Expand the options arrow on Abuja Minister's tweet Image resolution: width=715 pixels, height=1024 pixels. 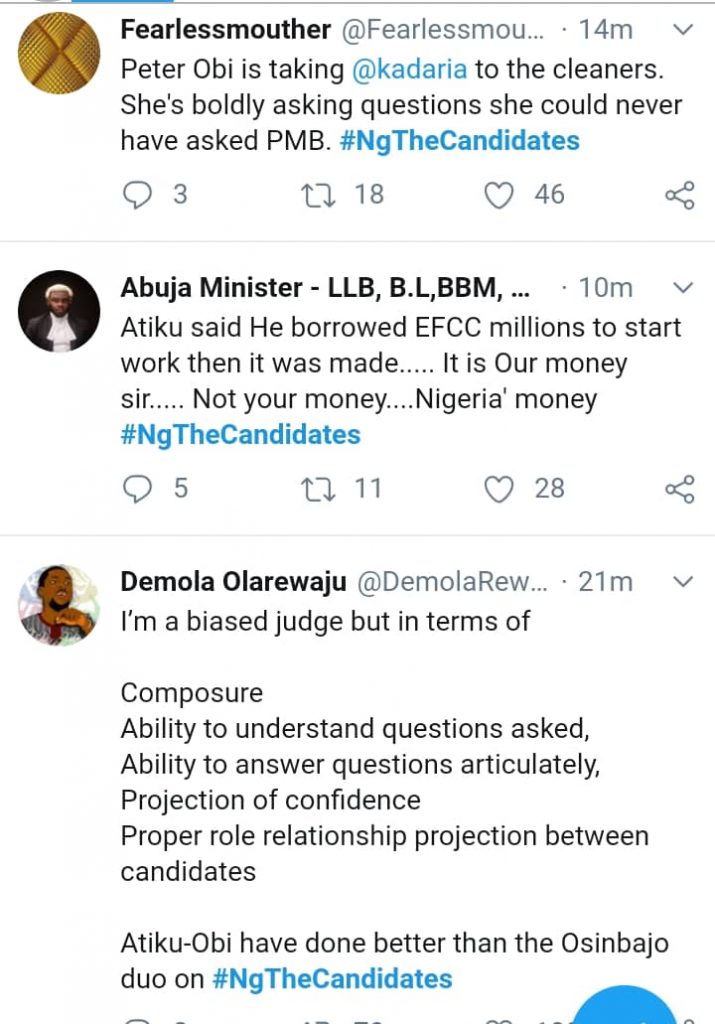[x=683, y=289]
